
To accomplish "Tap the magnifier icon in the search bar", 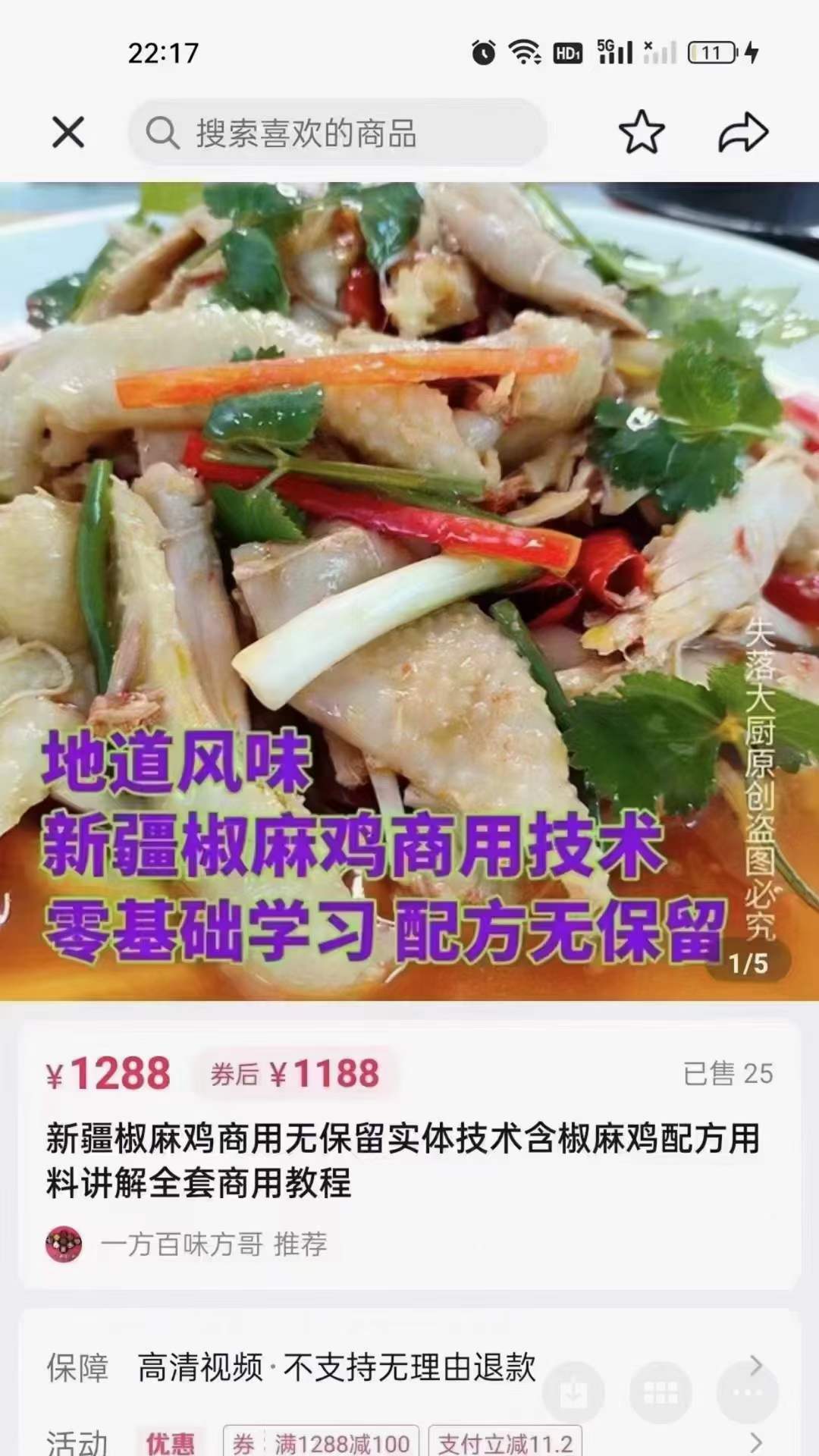I will (163, 133).
